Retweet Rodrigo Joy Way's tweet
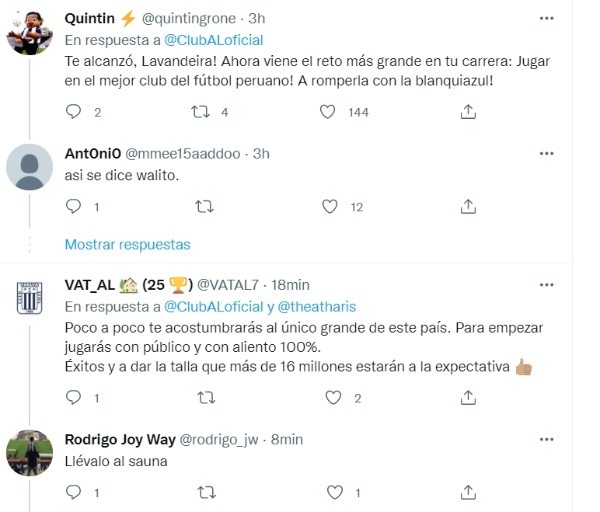The width and height of the screenshot is (600, 512). point(204,493)
